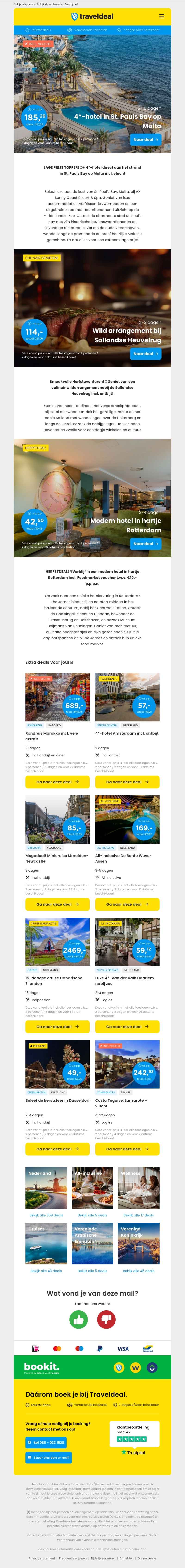185x1568 pixels.
Task: Go to the Minicruise IJmuiden-Newcastle deal
Action: [x=58, y=904]
